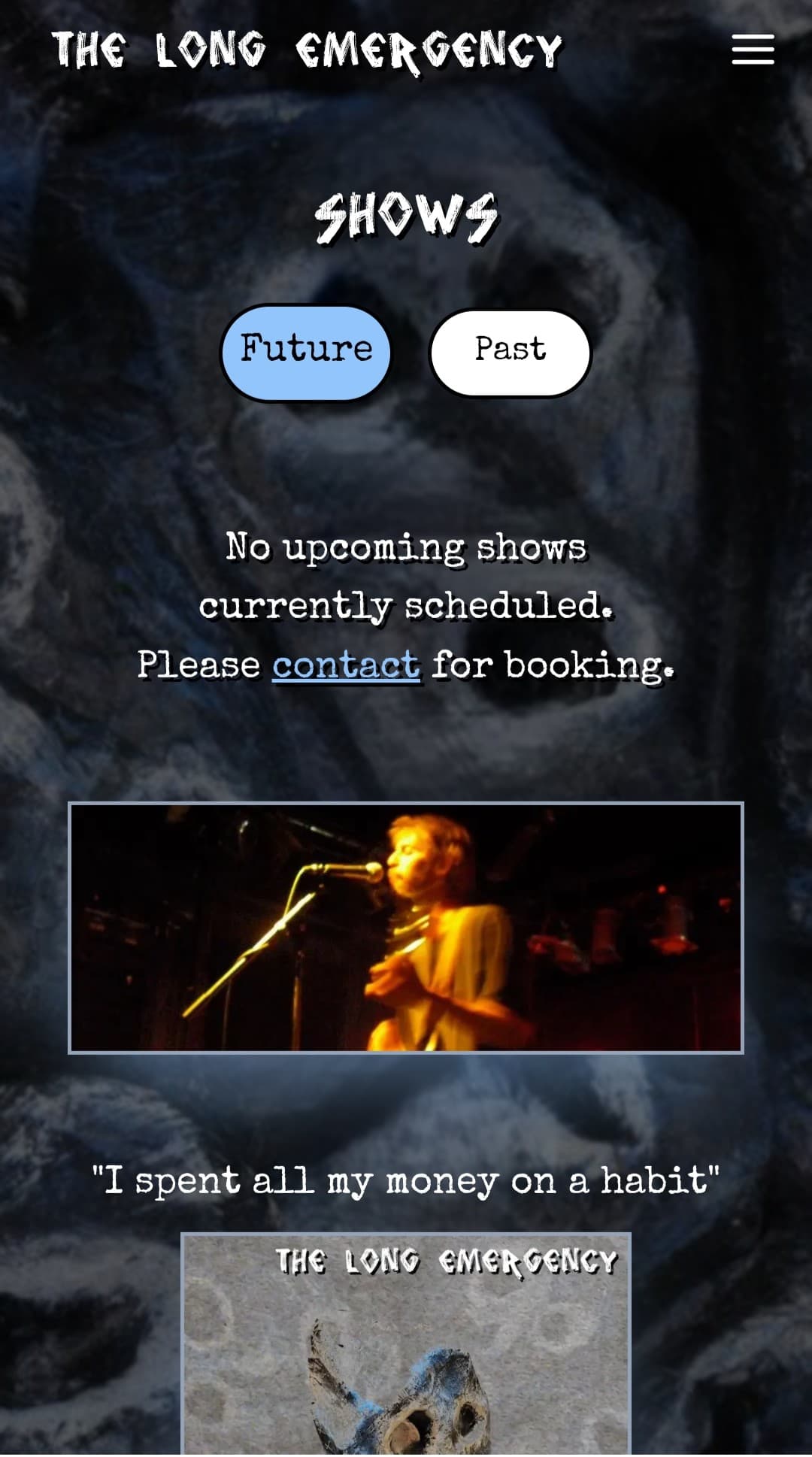Open the contact link for booking
Image resolution: width=812 pixels, height=1457 pixels.
click(x=346, y=665)
